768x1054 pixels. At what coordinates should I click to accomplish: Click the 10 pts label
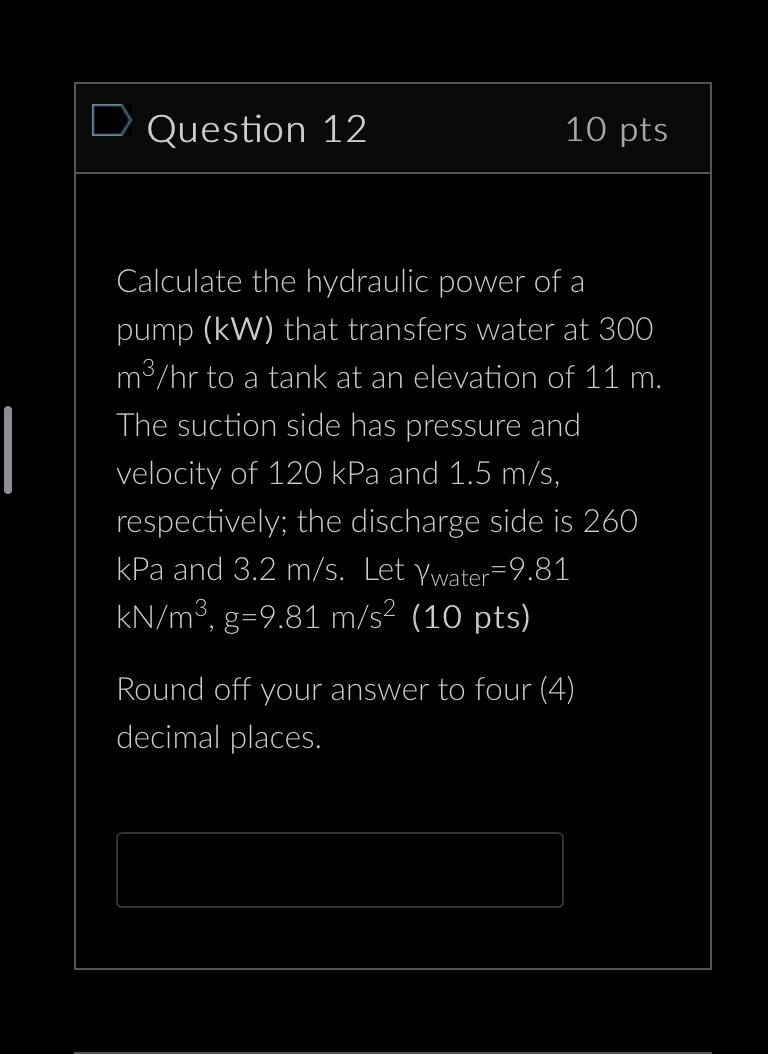618,128
